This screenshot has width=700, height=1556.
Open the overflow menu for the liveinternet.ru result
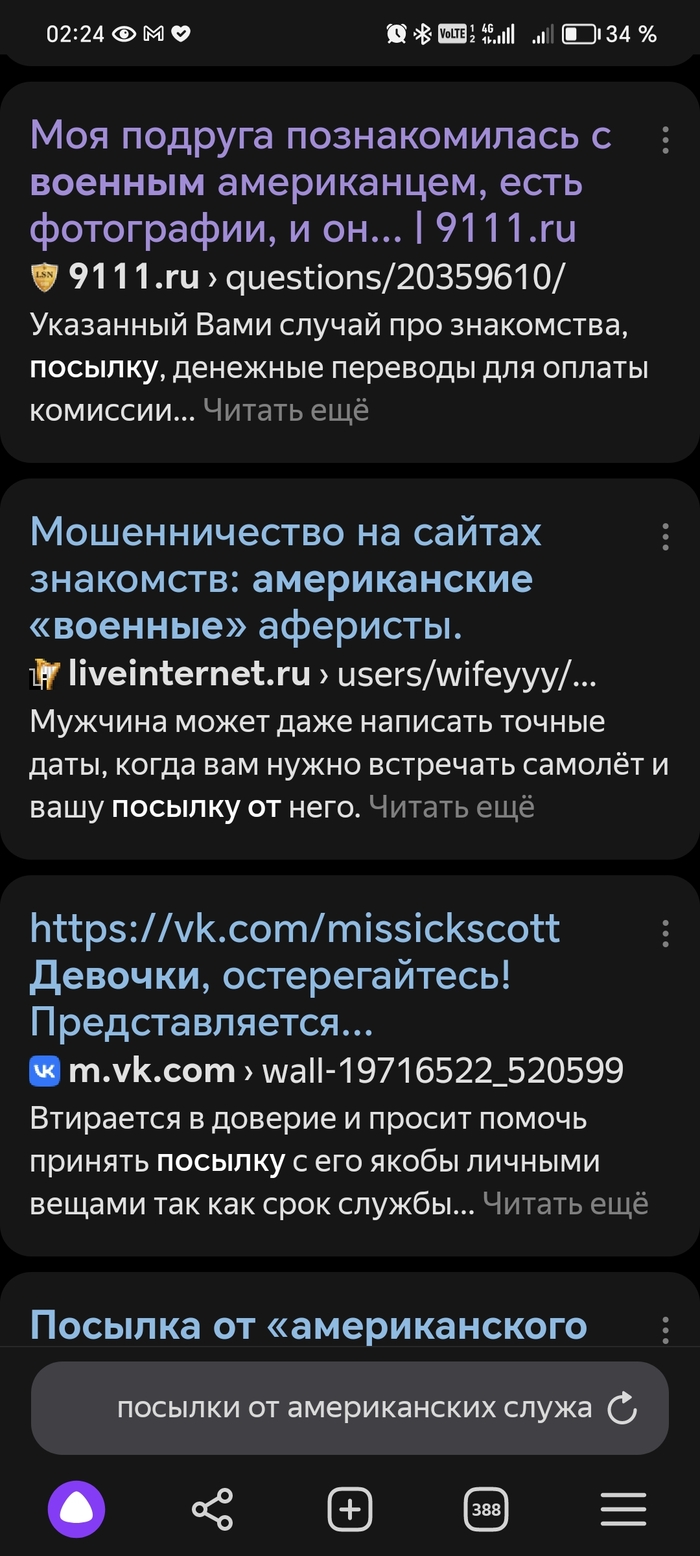click(x=665, y=537)
